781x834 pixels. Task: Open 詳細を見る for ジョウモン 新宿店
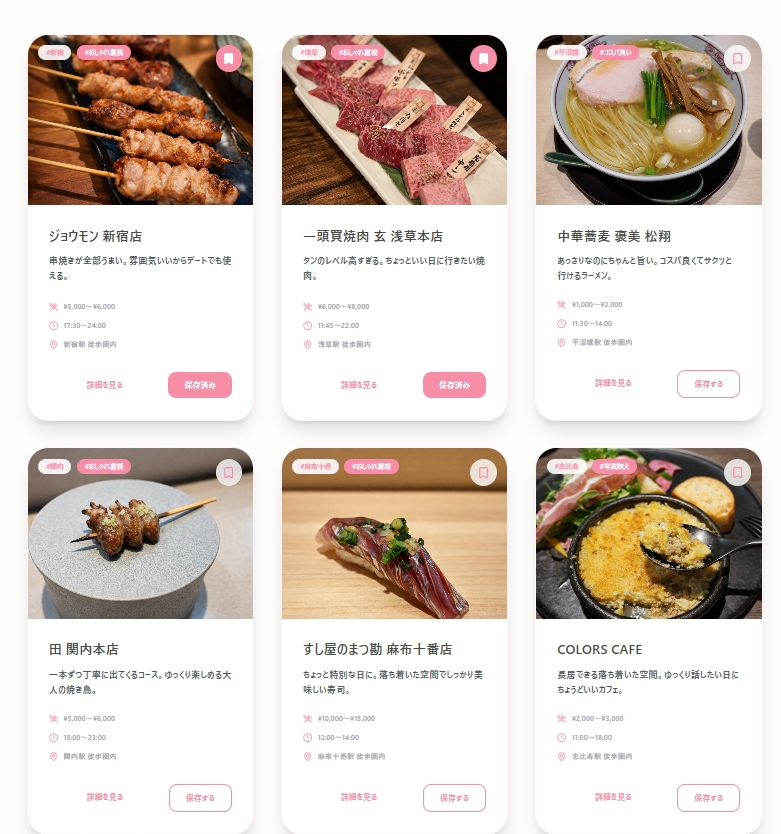[x=105, y=385]
